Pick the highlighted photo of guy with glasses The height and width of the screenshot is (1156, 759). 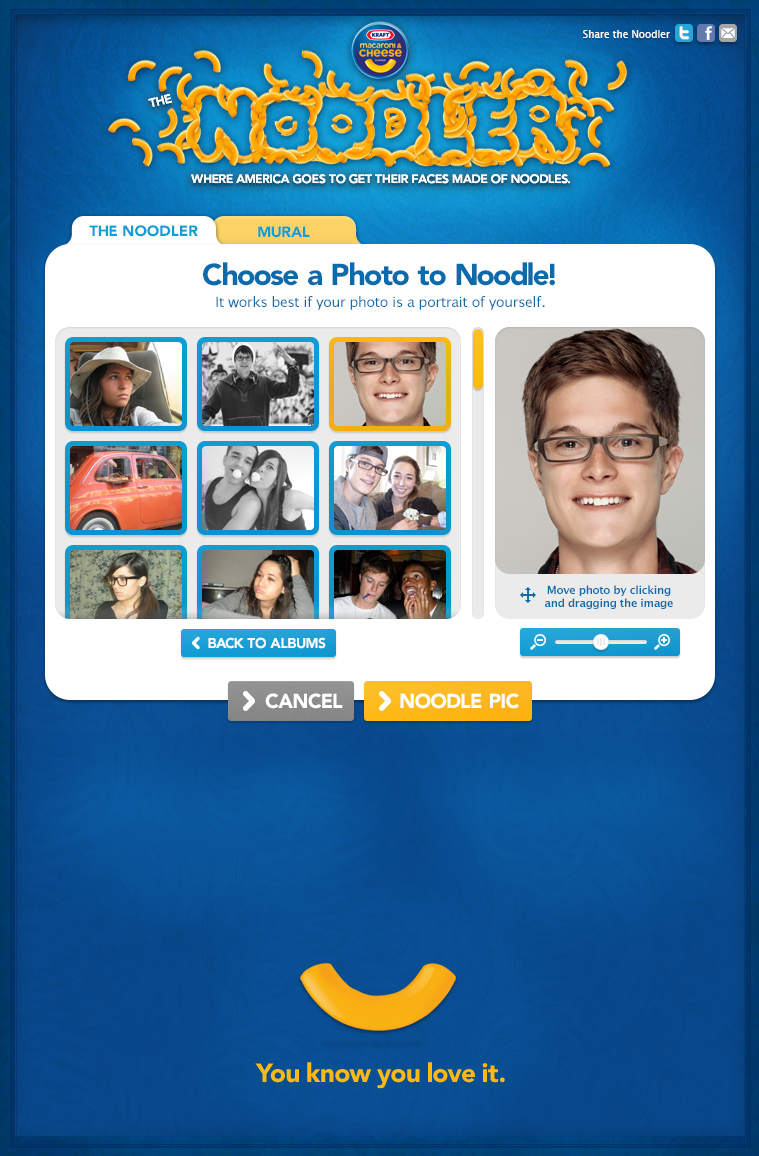(390, 385)
